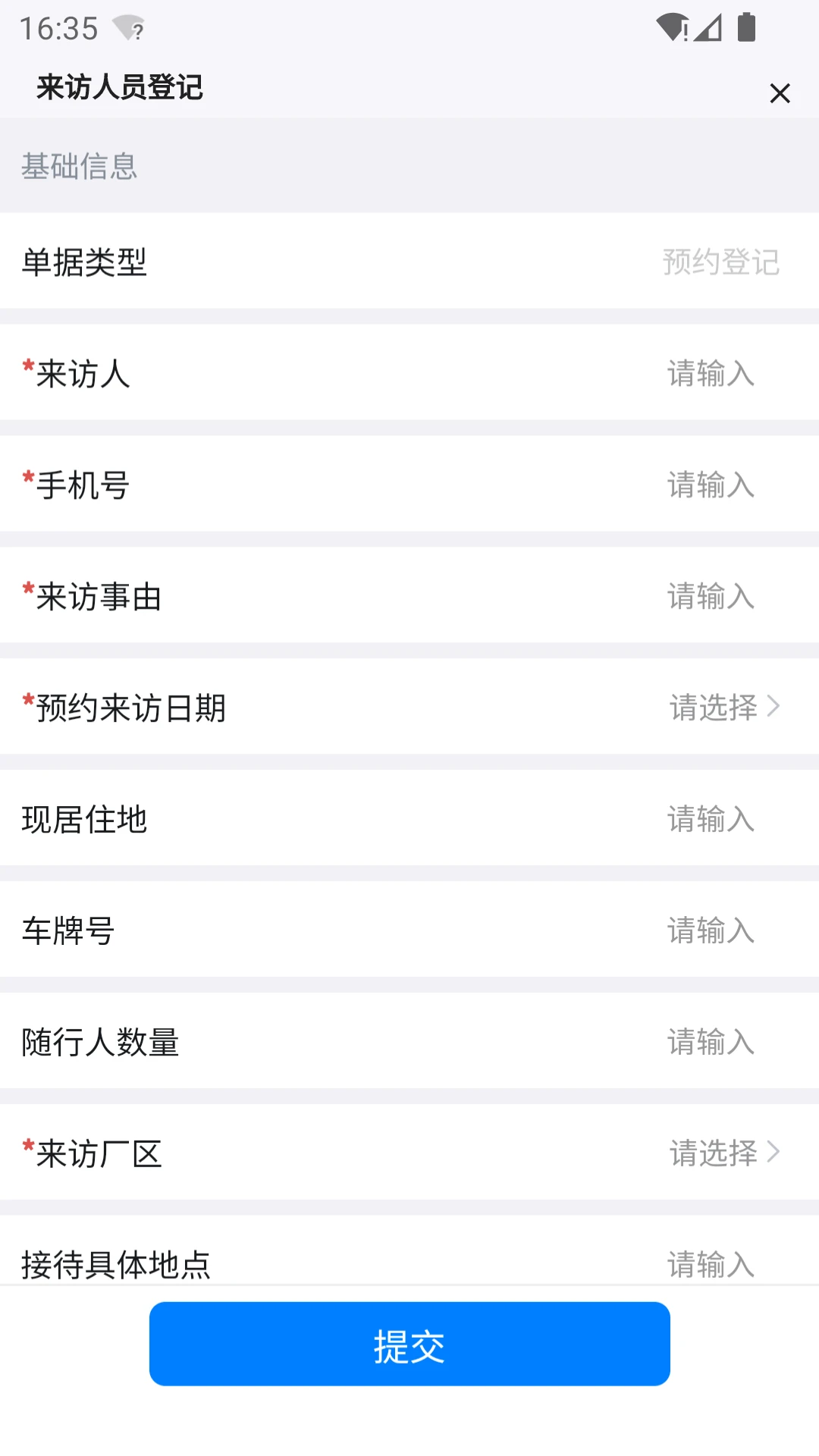819x1456 pixels.
Task: Fill in the 手机号 phone field
Action: (x=710, y=485)
